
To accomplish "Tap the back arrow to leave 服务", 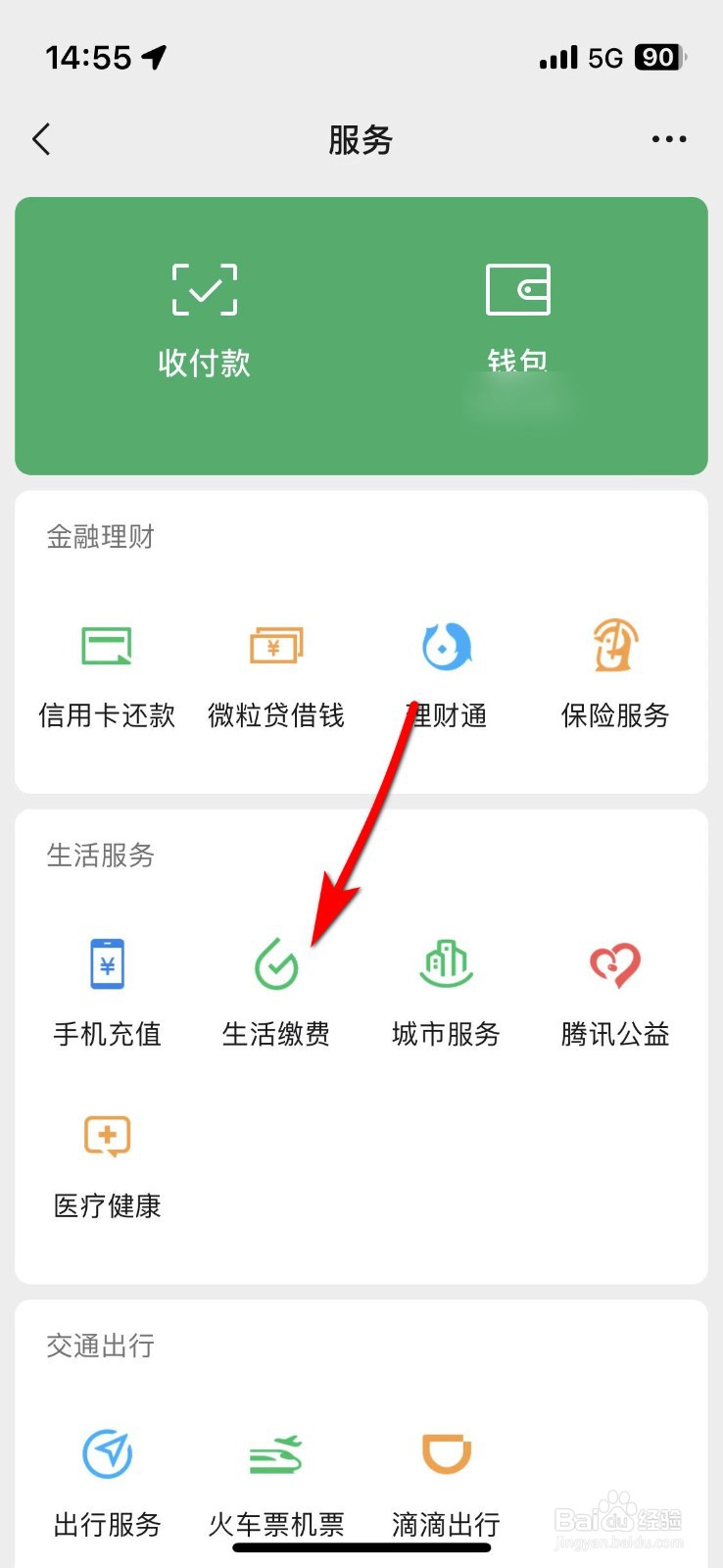I will 41,139.
